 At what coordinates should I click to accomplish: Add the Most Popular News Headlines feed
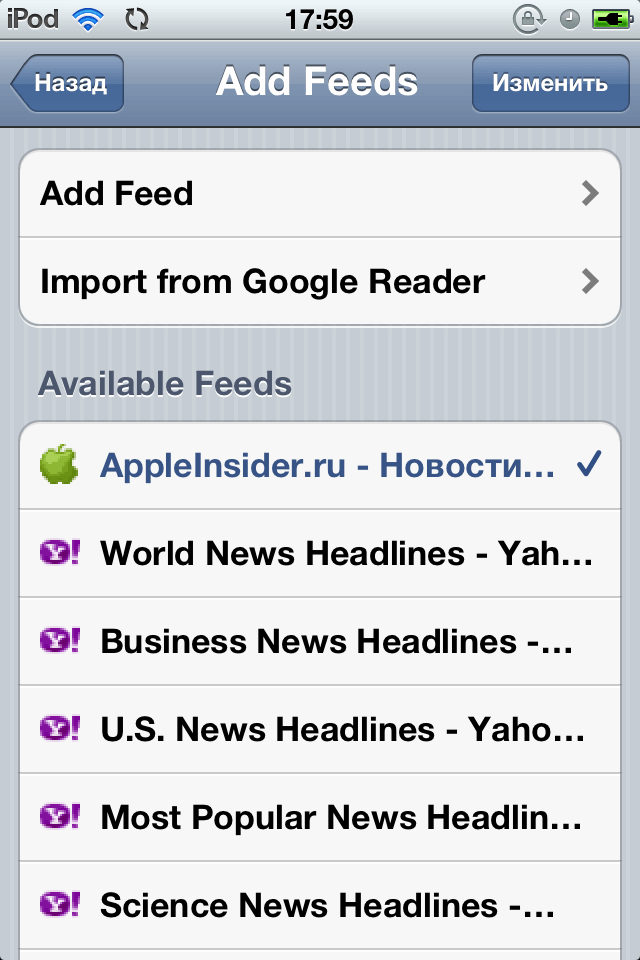(x=320, y=817)
